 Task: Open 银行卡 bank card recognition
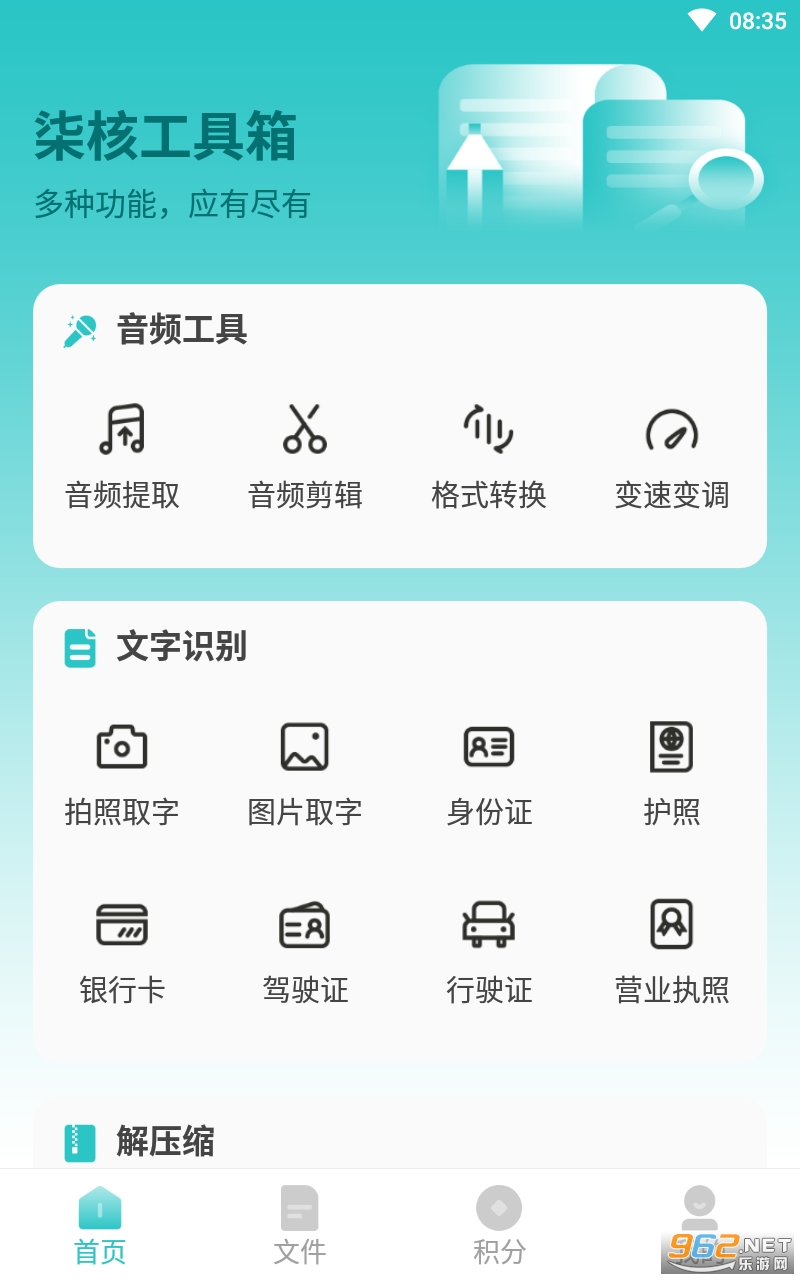coord(122,951)
